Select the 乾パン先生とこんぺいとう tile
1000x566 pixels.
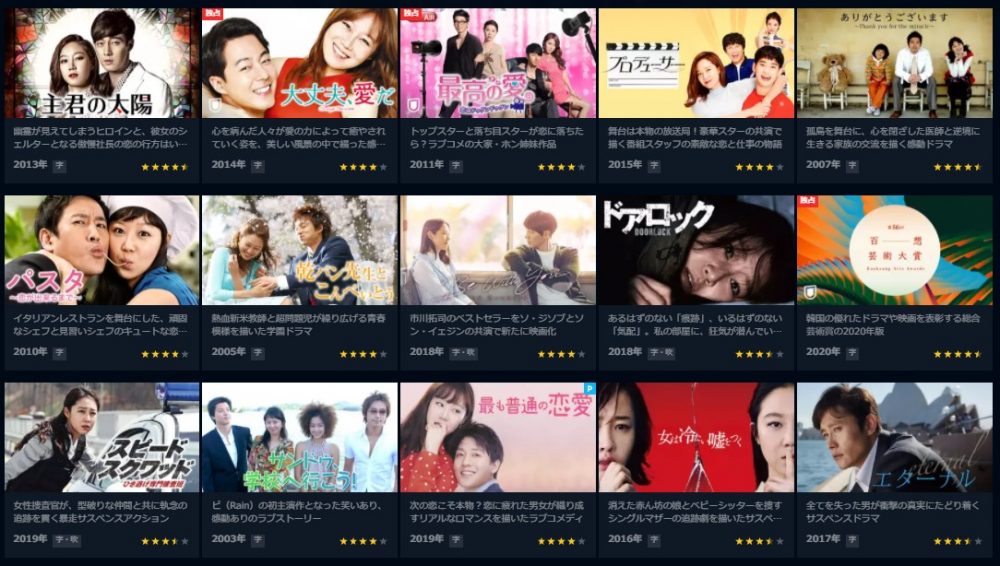299,250
